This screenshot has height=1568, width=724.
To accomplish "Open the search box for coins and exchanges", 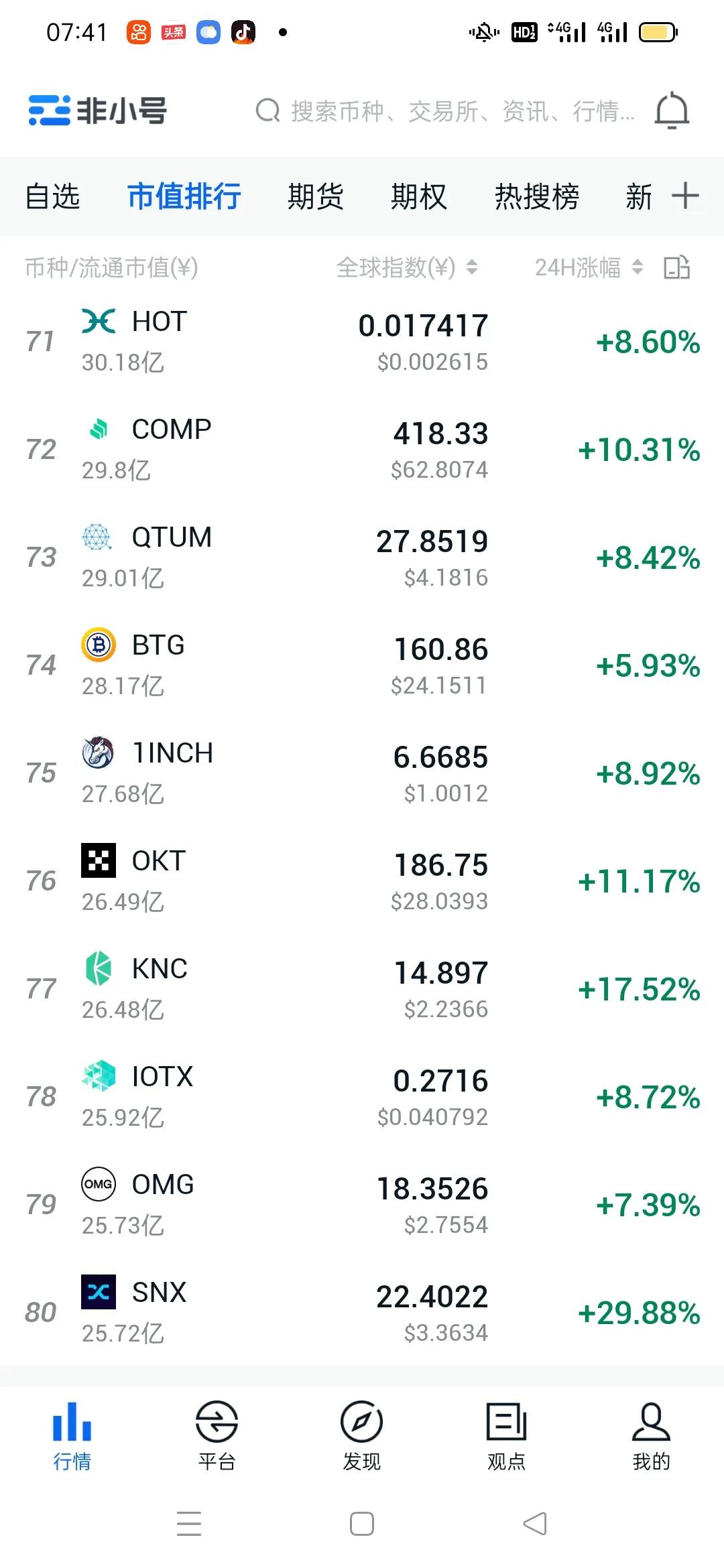I will (x=445, y=111).
